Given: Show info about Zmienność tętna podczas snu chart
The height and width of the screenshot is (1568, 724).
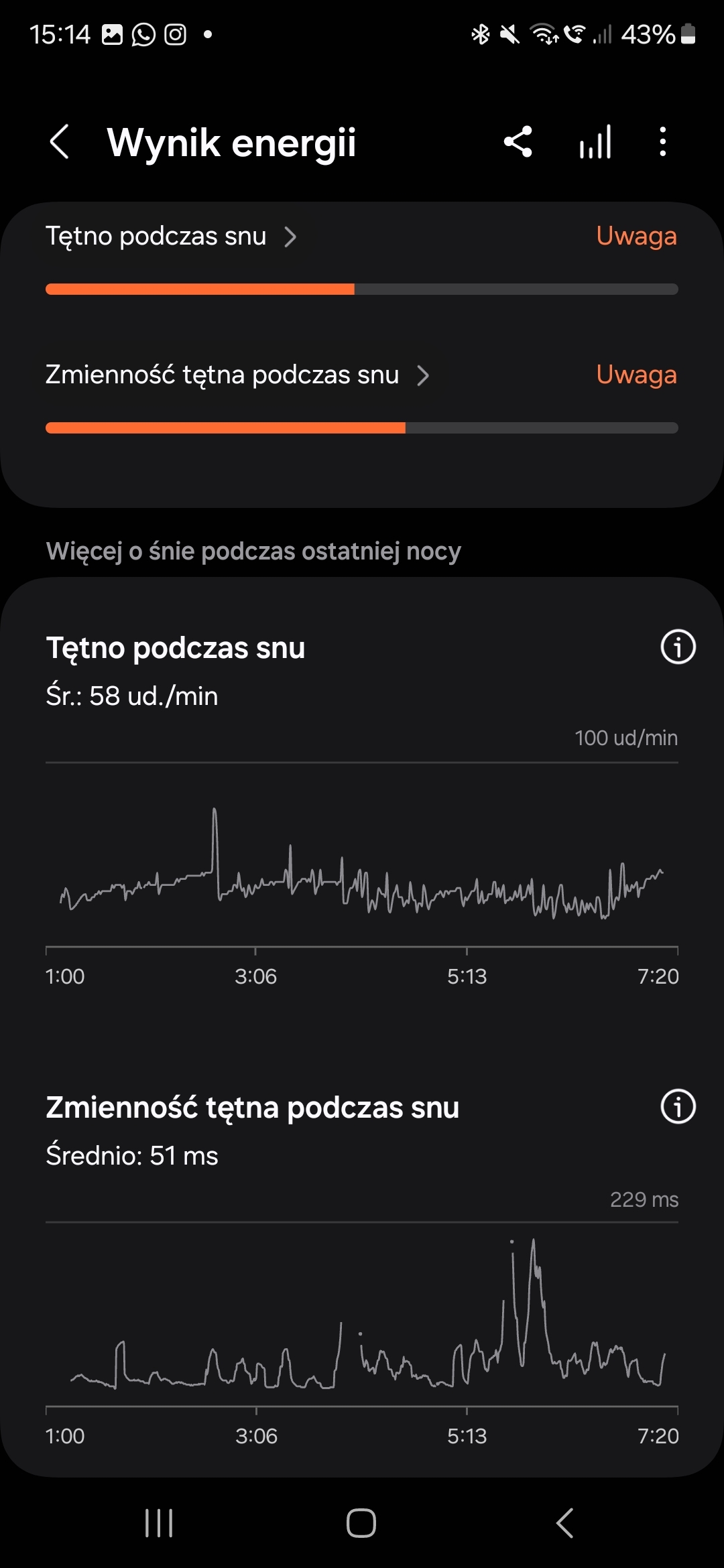Looking at the screenshot, I should point(678,1106).
